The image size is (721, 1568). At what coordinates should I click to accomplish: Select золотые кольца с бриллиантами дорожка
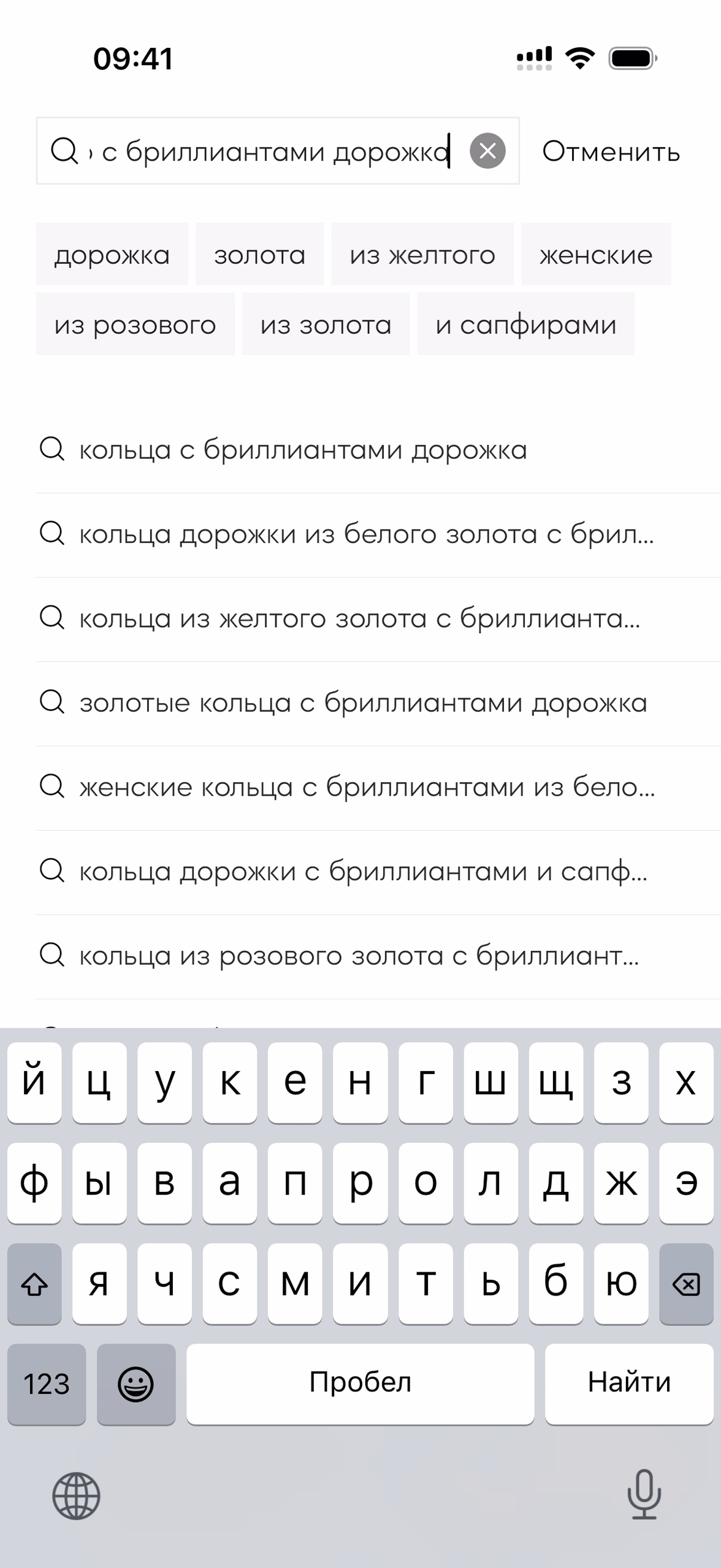click(363, 703)
